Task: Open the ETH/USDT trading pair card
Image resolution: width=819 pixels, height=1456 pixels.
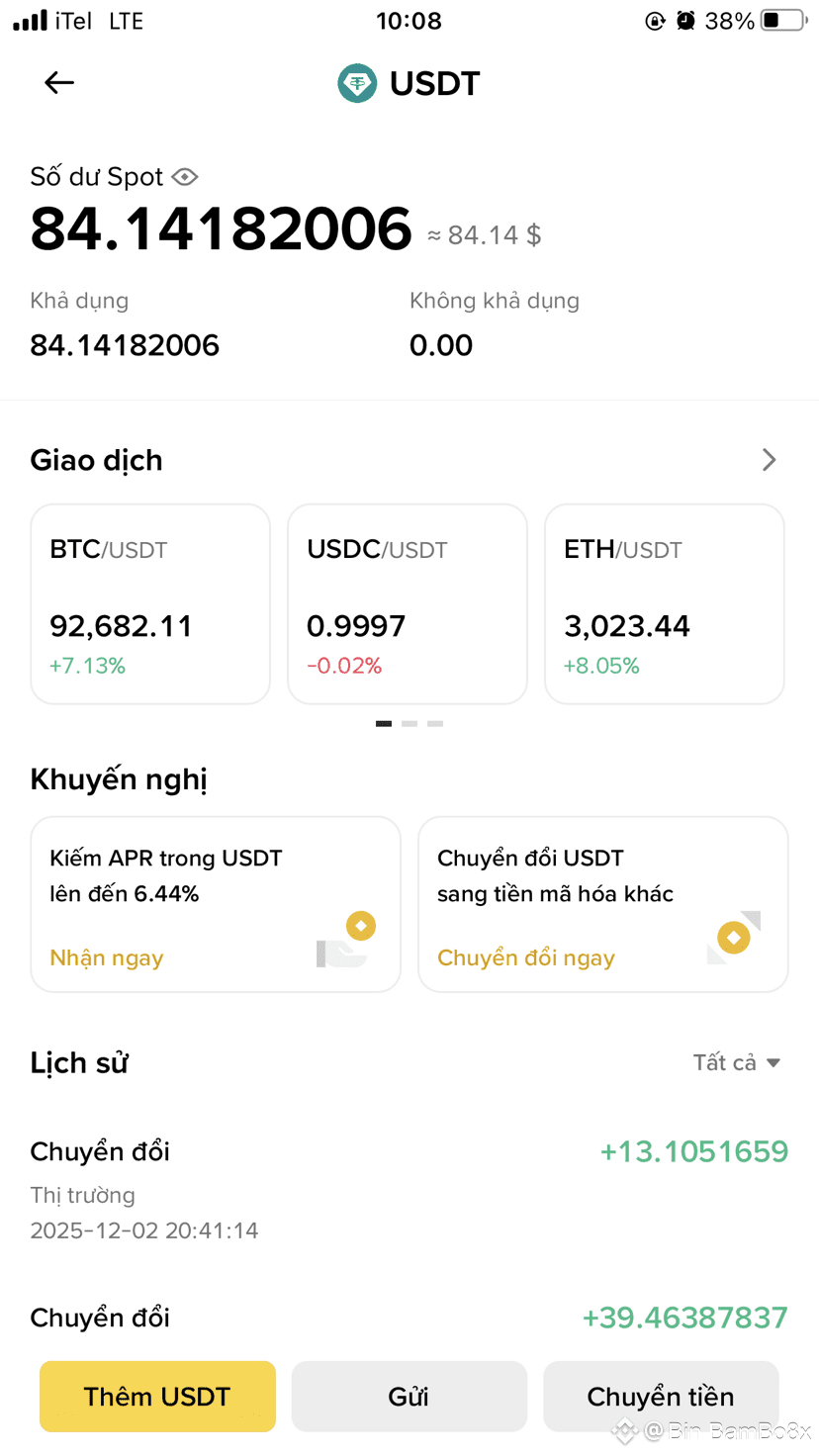Action: (664, 604)
